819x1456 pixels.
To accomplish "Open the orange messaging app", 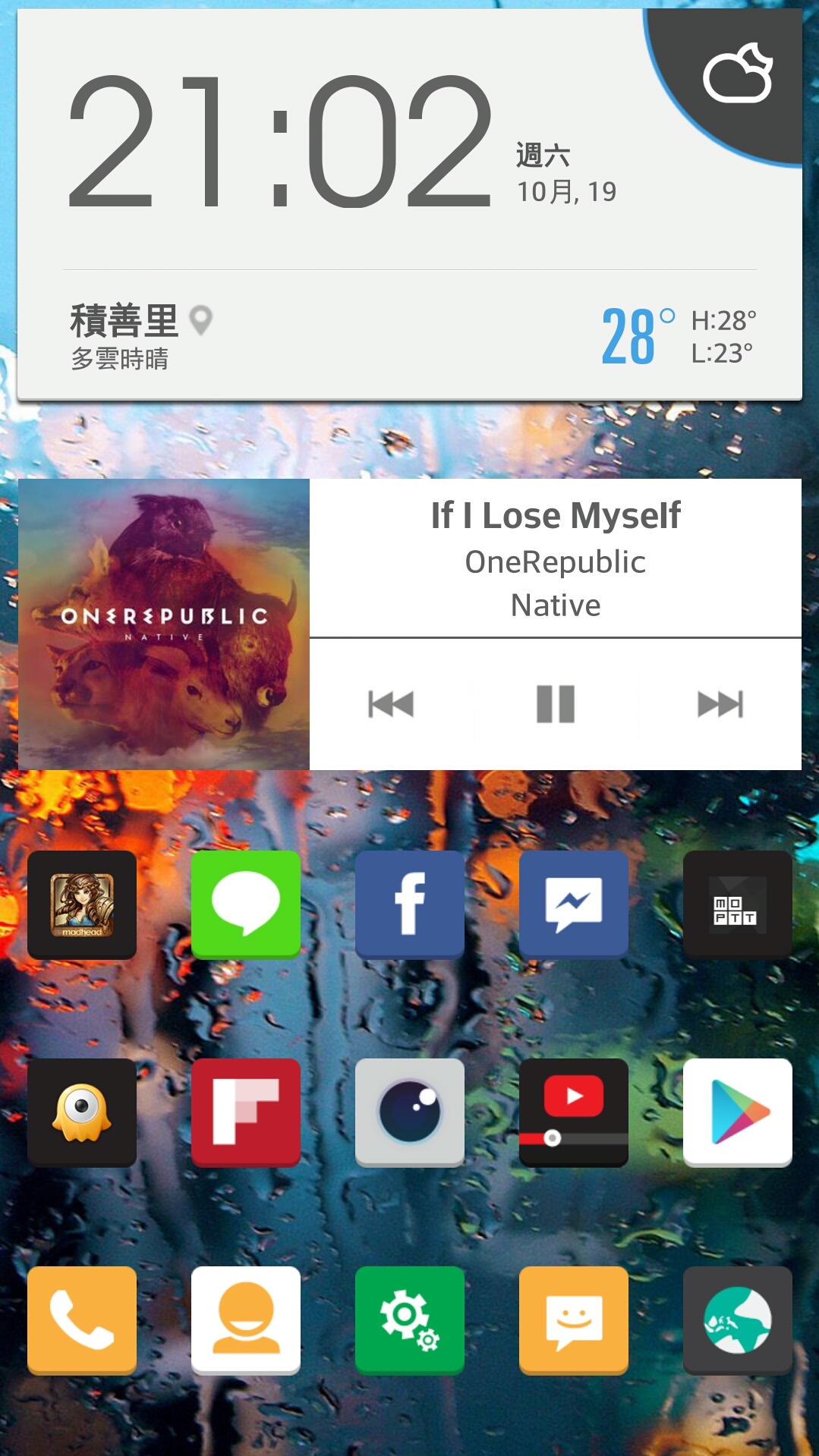I will (574, 1320).
